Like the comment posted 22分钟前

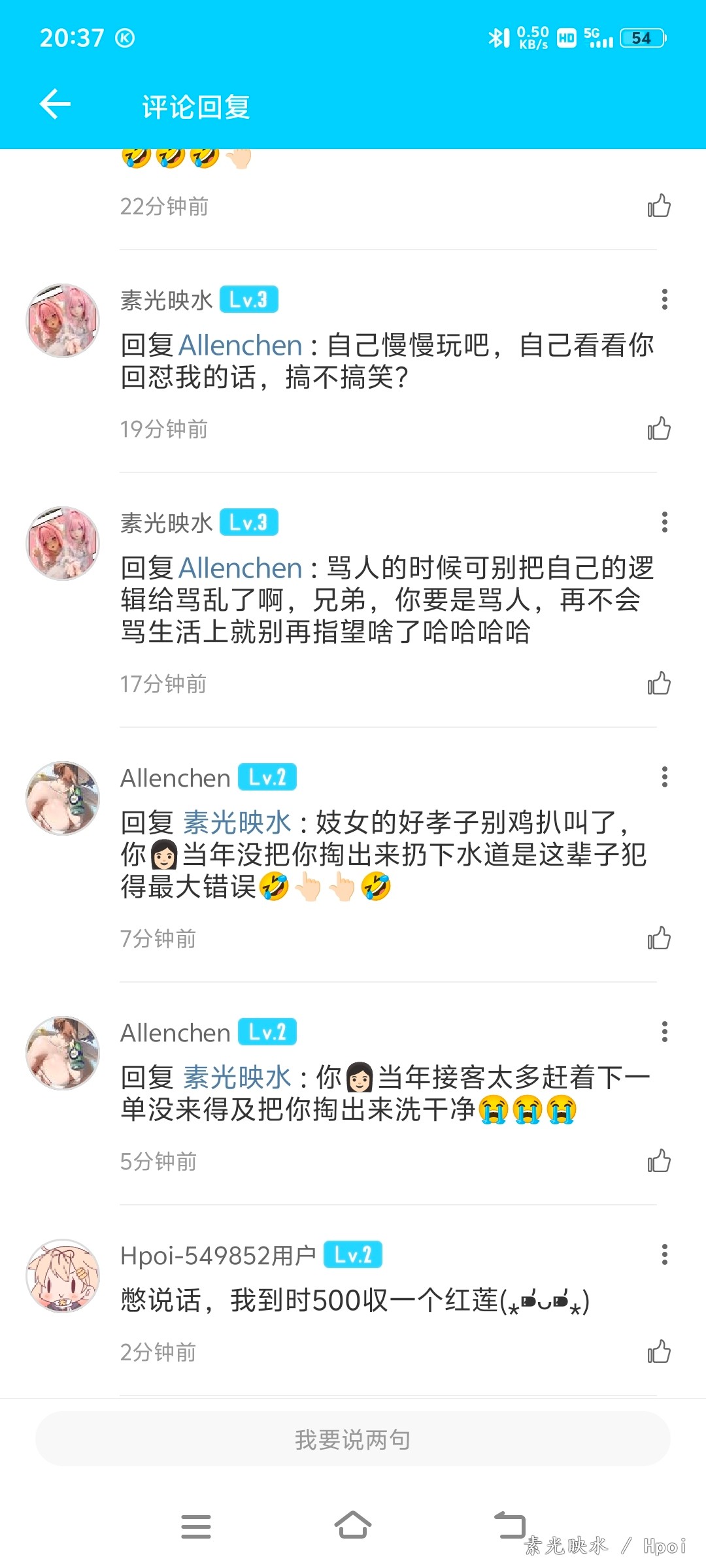[659, 206]
